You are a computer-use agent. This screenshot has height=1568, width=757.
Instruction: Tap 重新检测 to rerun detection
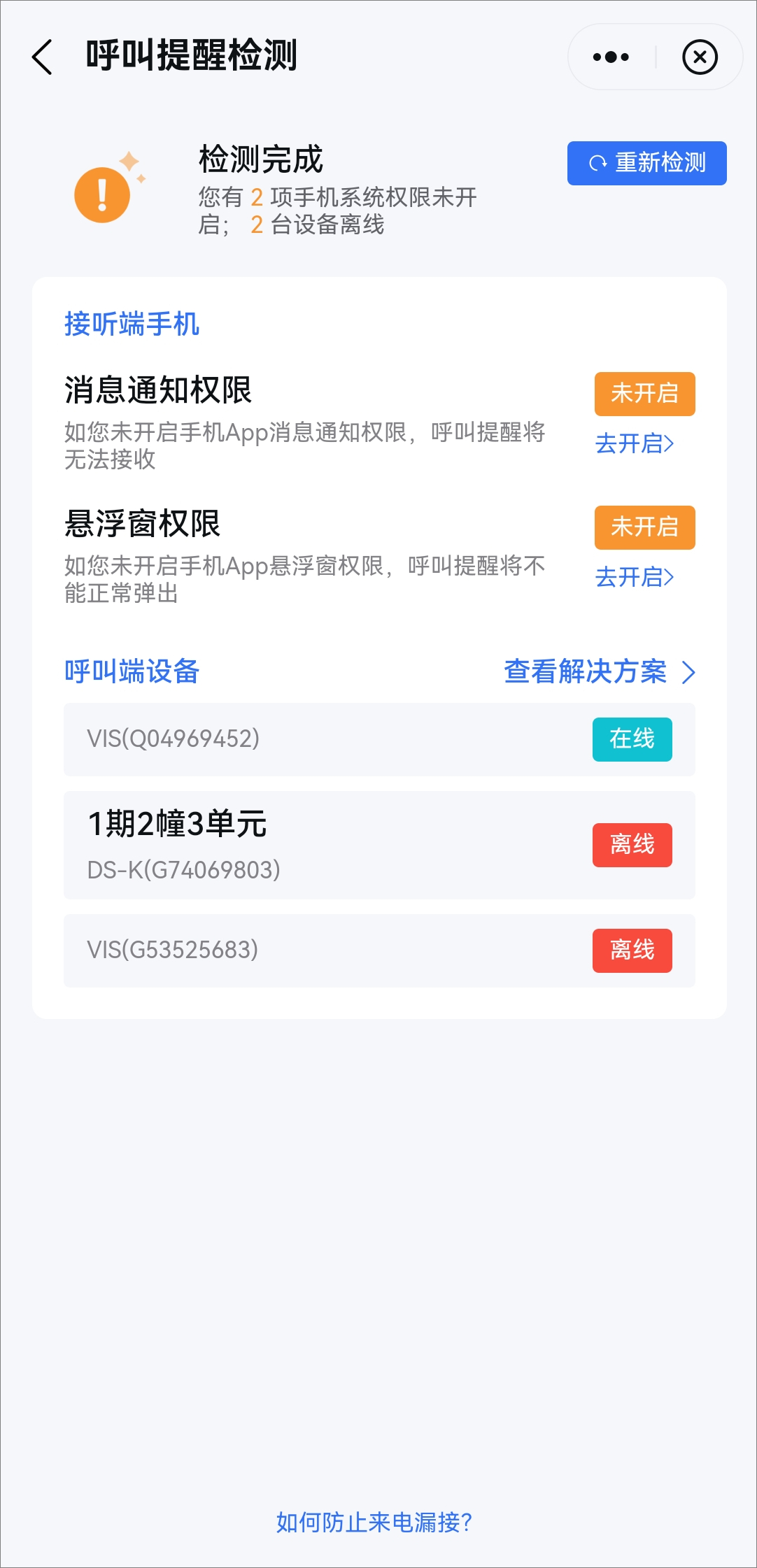646,163
